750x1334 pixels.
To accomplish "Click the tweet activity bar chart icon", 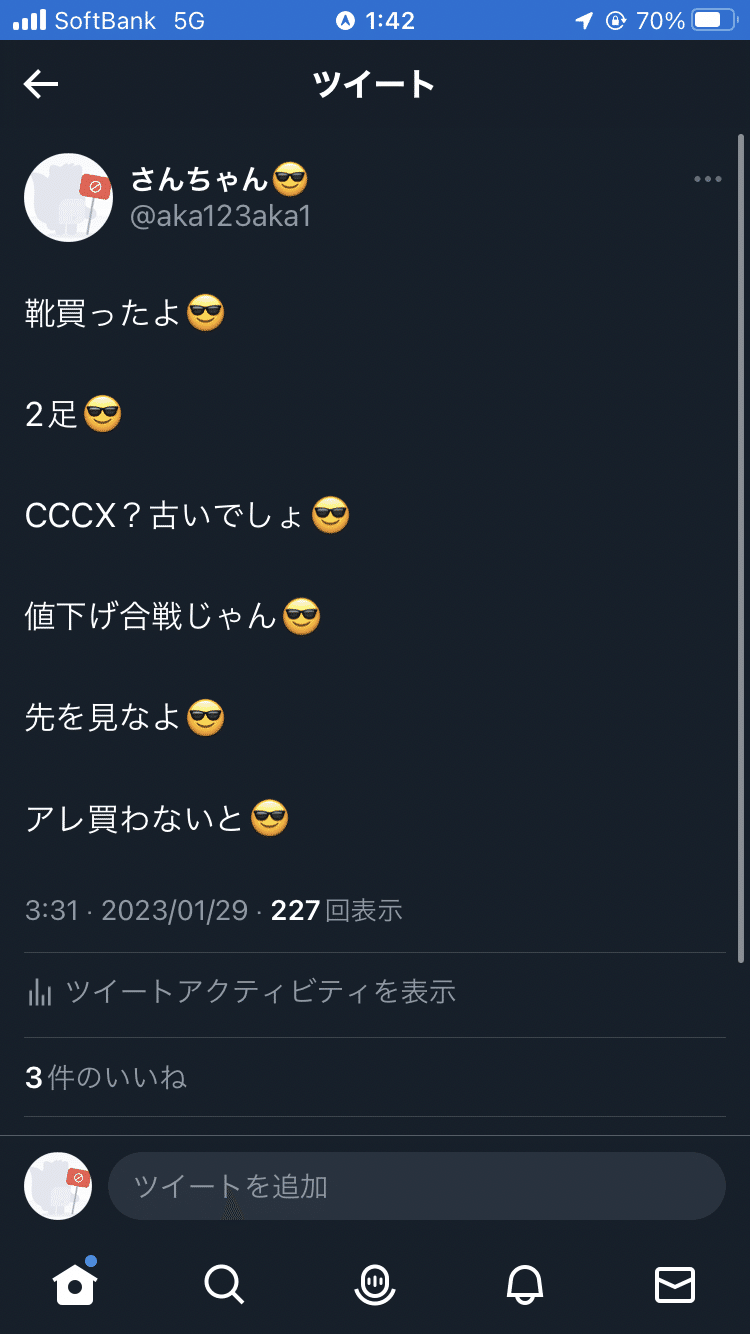I will (39, 992).
